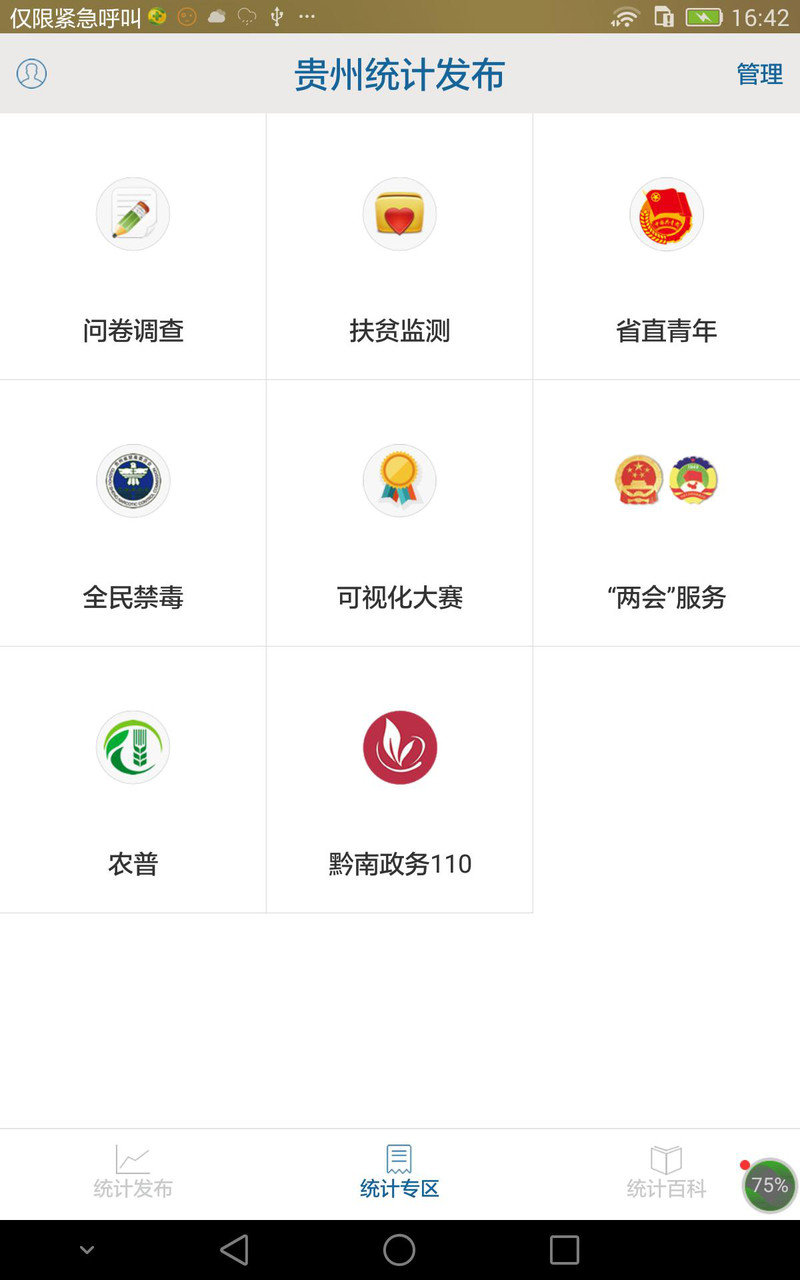Expand the status bar ellipsis menu

pyautogui.click(x=306, y=16)
